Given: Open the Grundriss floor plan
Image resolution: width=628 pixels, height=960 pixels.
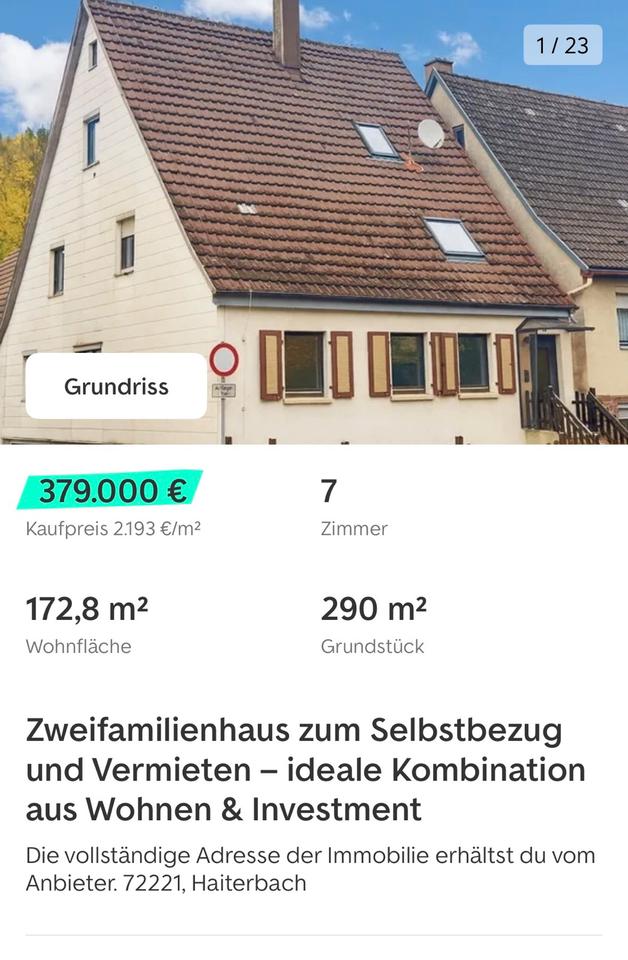Looking at the screenshot, I should 116,386.
